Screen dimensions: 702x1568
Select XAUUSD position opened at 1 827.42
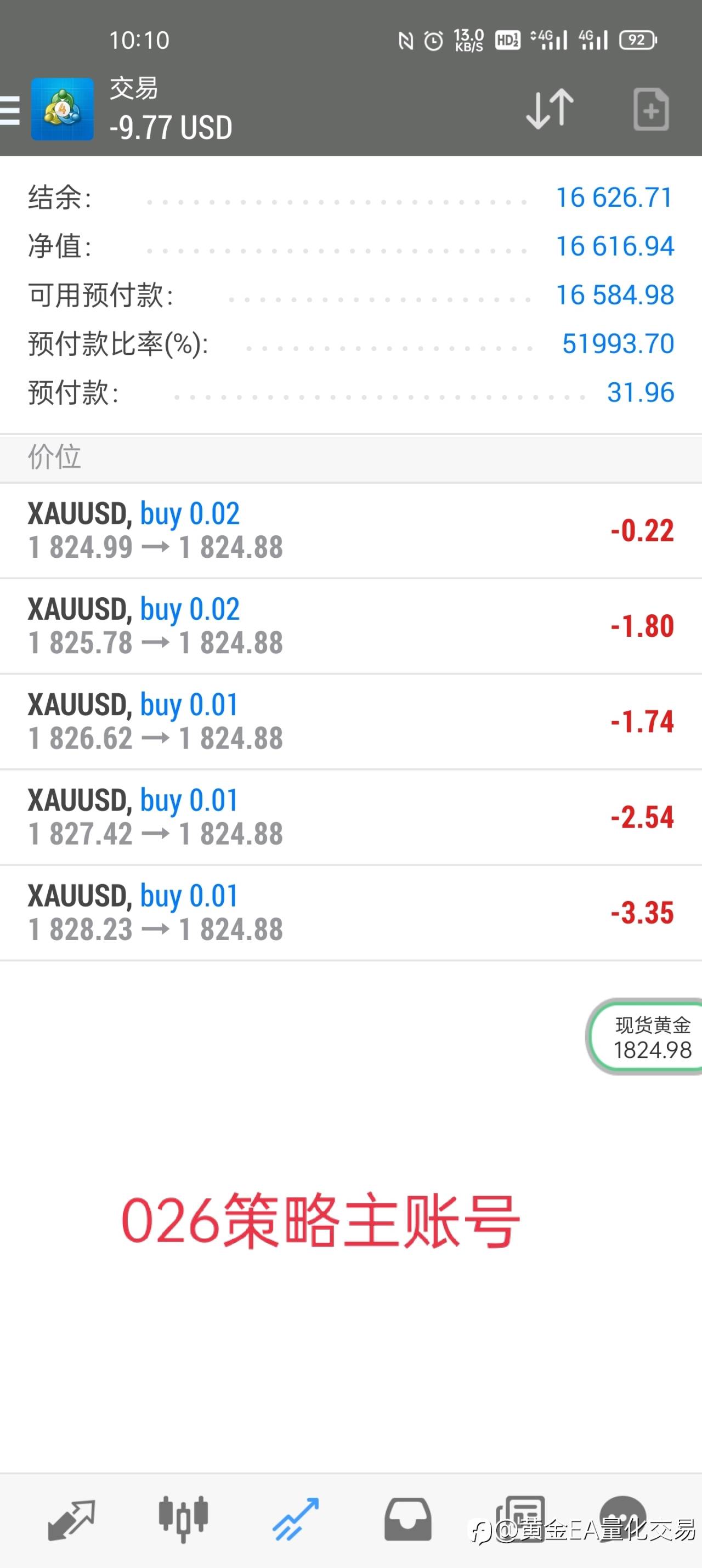point(350,818)
